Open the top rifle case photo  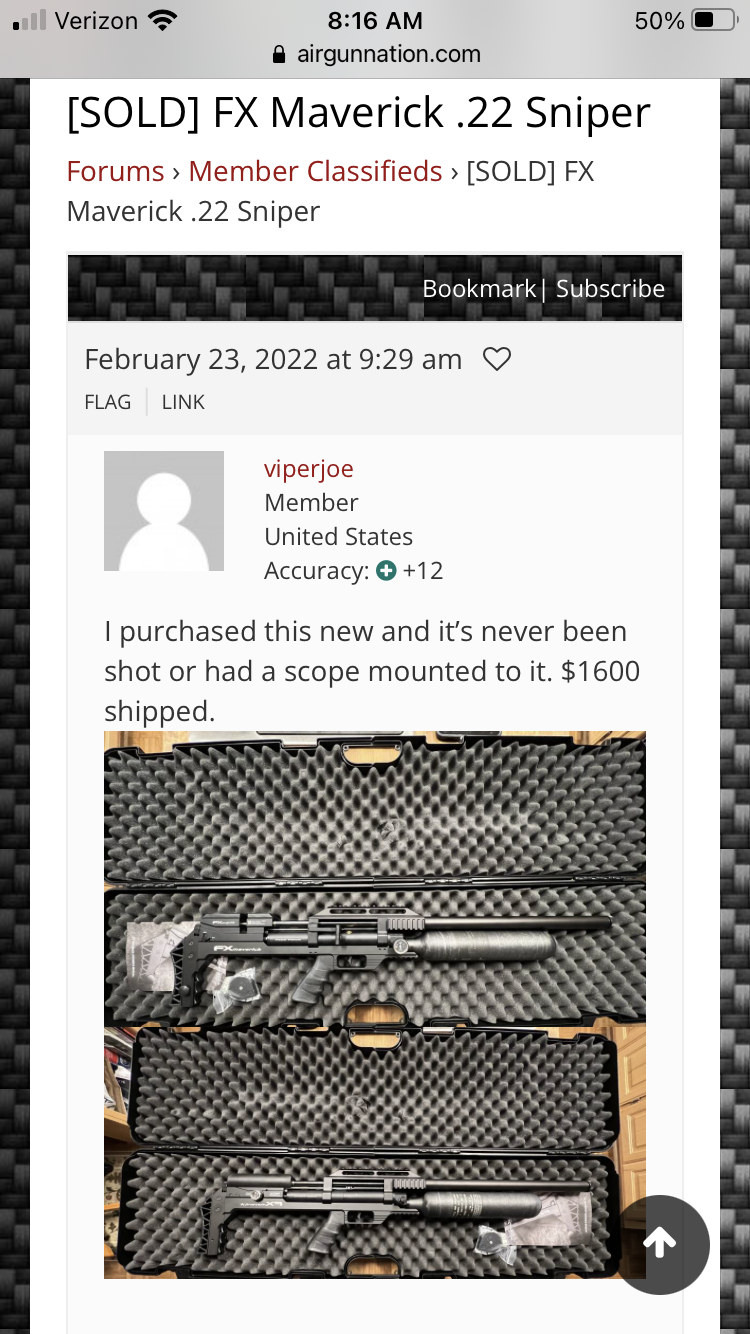[374, 878]
